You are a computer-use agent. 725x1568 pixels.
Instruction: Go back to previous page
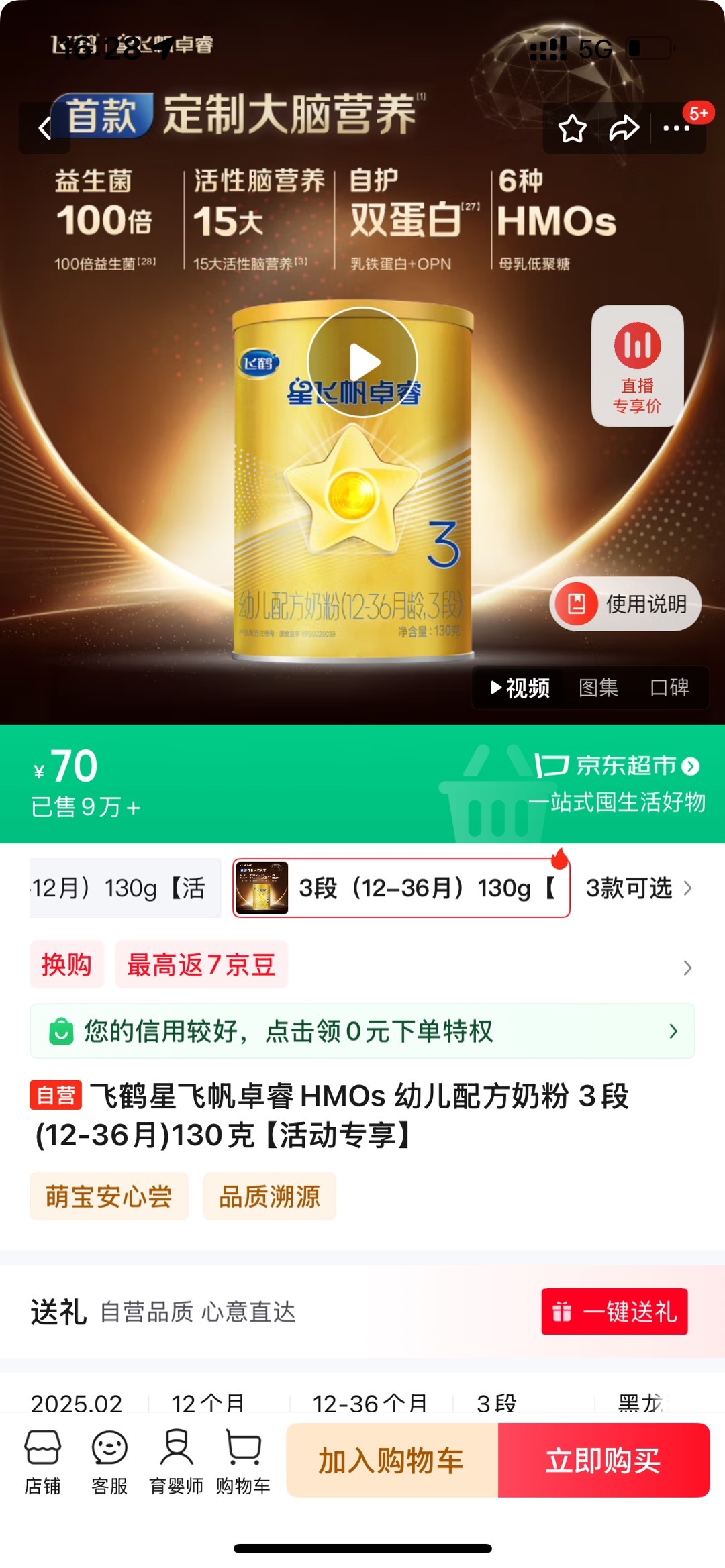[45, 128]
